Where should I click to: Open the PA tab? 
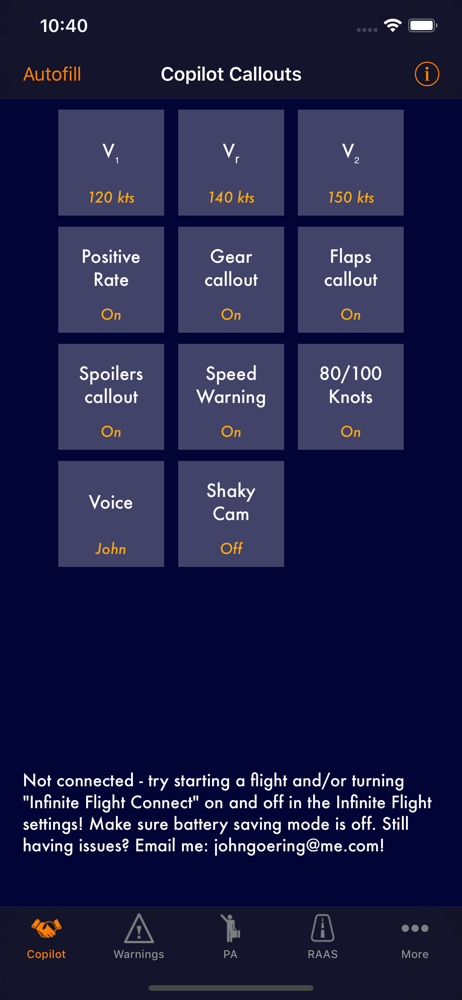[231, 936]
